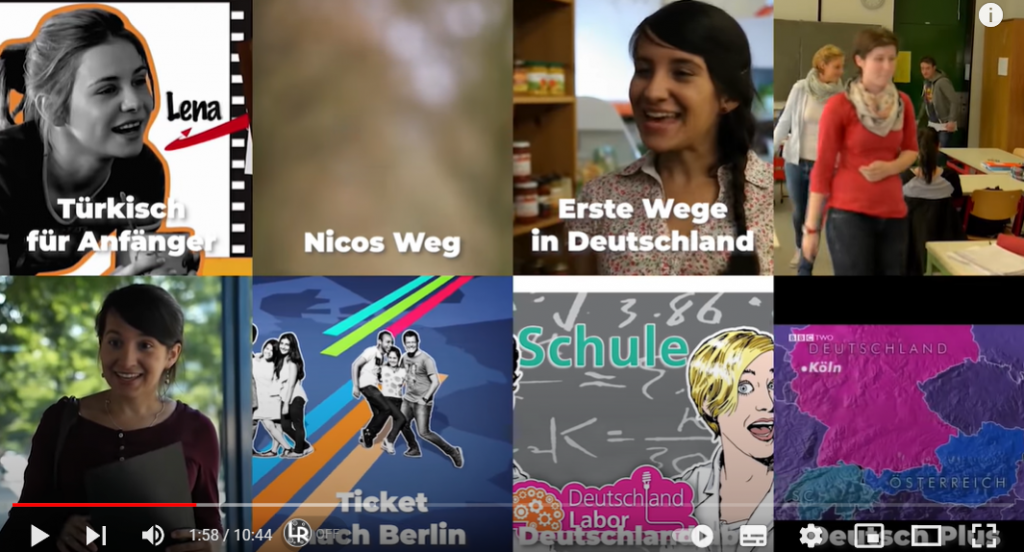Seek along the red progress bar

[x=100, y=505]
